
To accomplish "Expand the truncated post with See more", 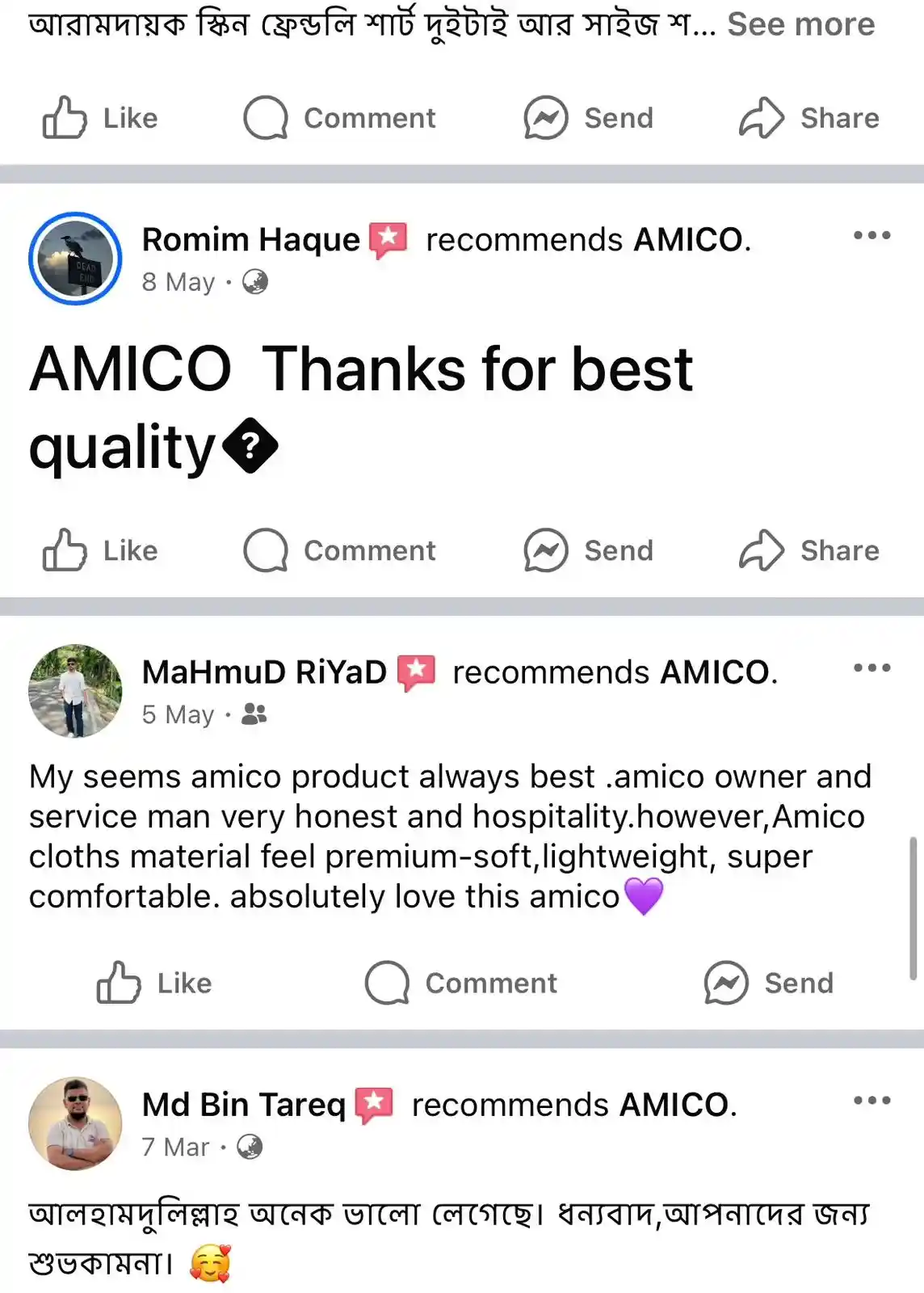I will (x=800, y=24).
